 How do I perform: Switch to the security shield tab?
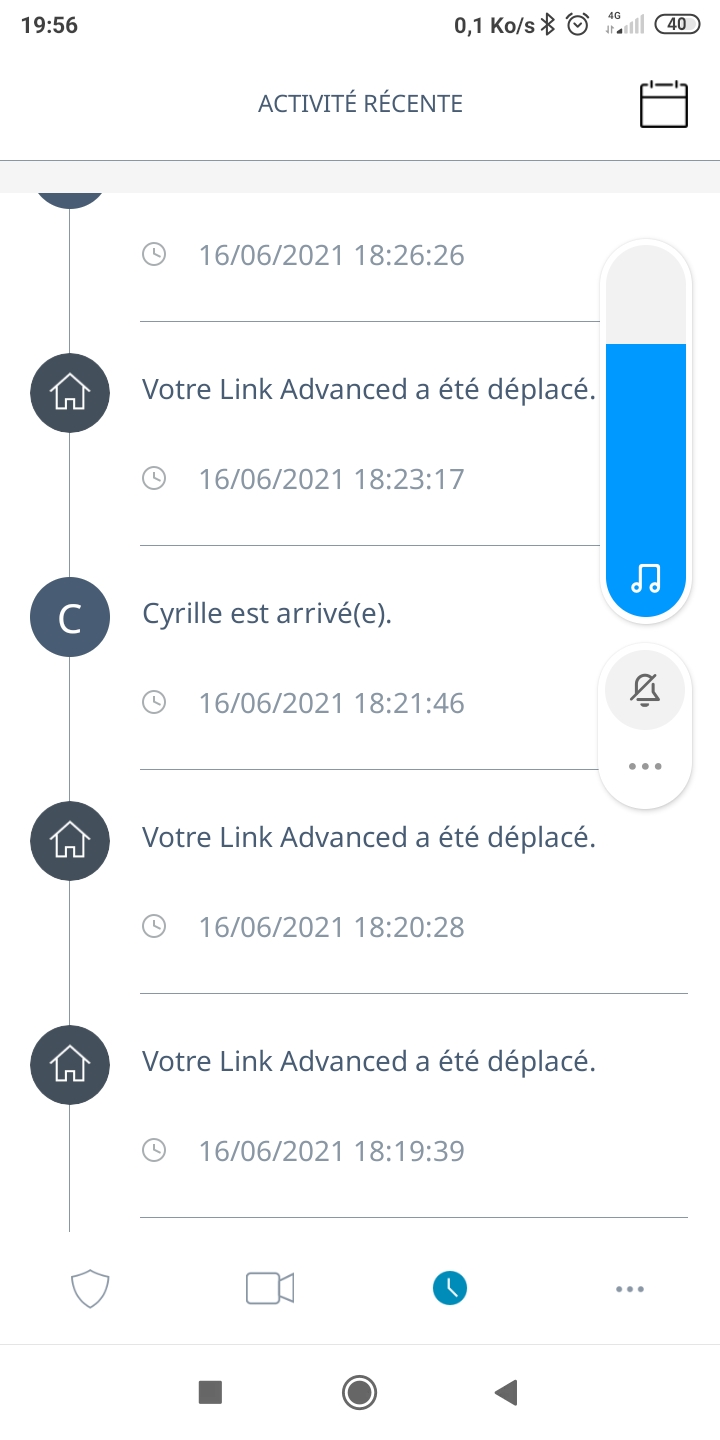pyautogui.click(x=90, y=1289)
